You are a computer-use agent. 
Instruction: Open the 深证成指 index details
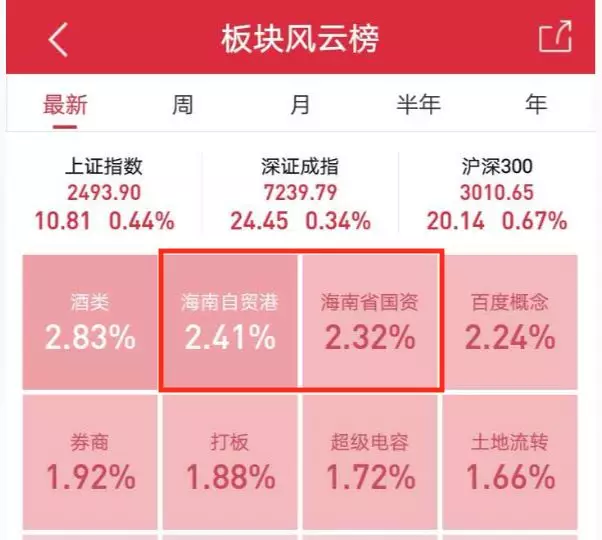[301, 193]
